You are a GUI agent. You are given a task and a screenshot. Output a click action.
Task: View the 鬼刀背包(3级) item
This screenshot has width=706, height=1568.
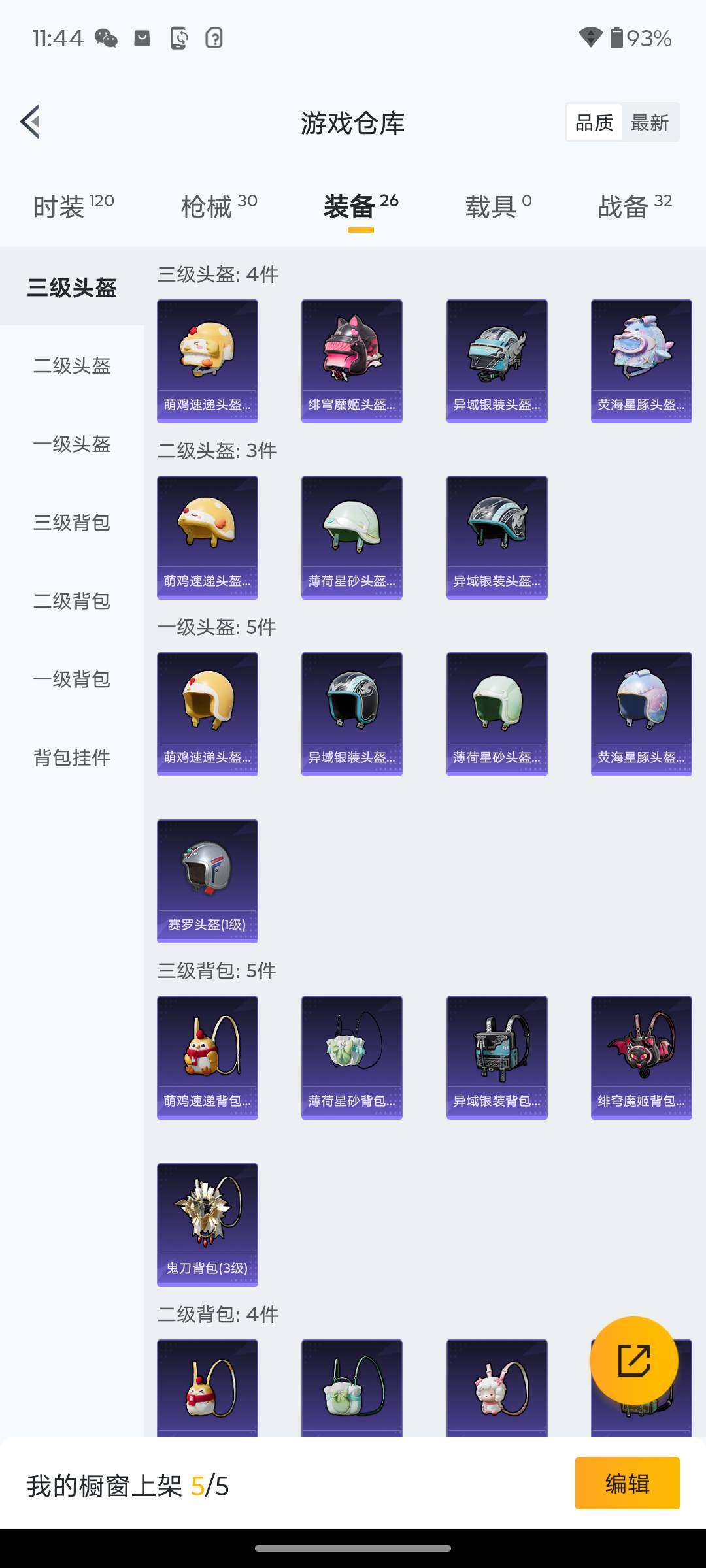(x=207, y=1224)
